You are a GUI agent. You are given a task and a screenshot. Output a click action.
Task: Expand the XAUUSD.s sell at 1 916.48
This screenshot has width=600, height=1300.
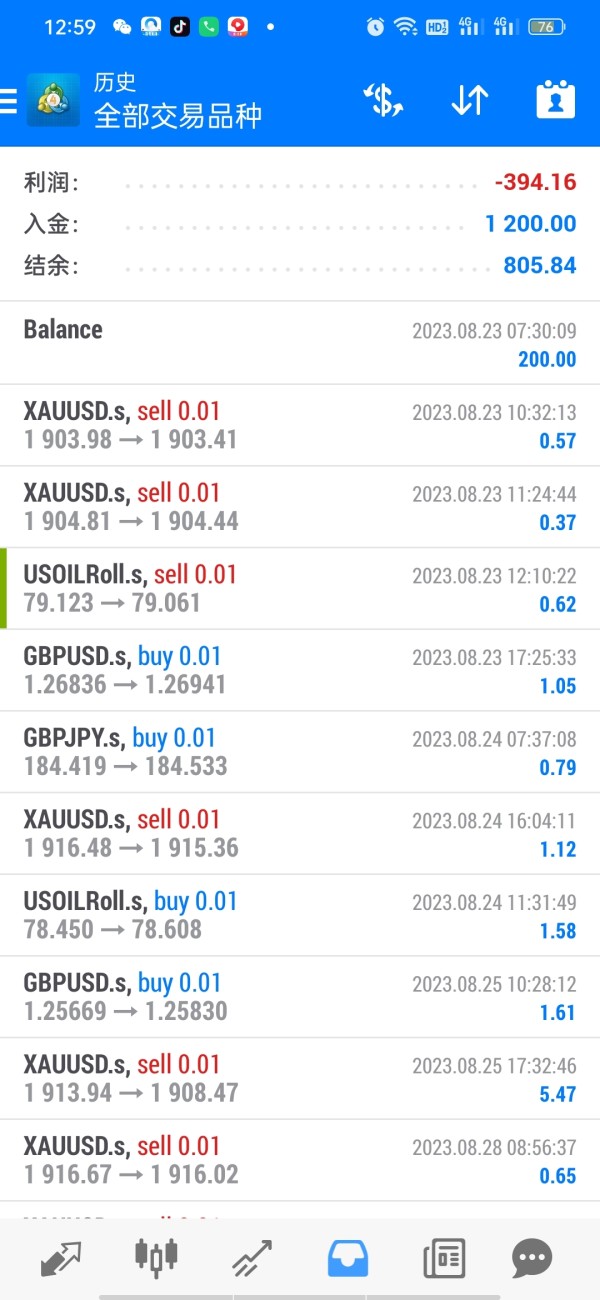(x=300, y=833)
